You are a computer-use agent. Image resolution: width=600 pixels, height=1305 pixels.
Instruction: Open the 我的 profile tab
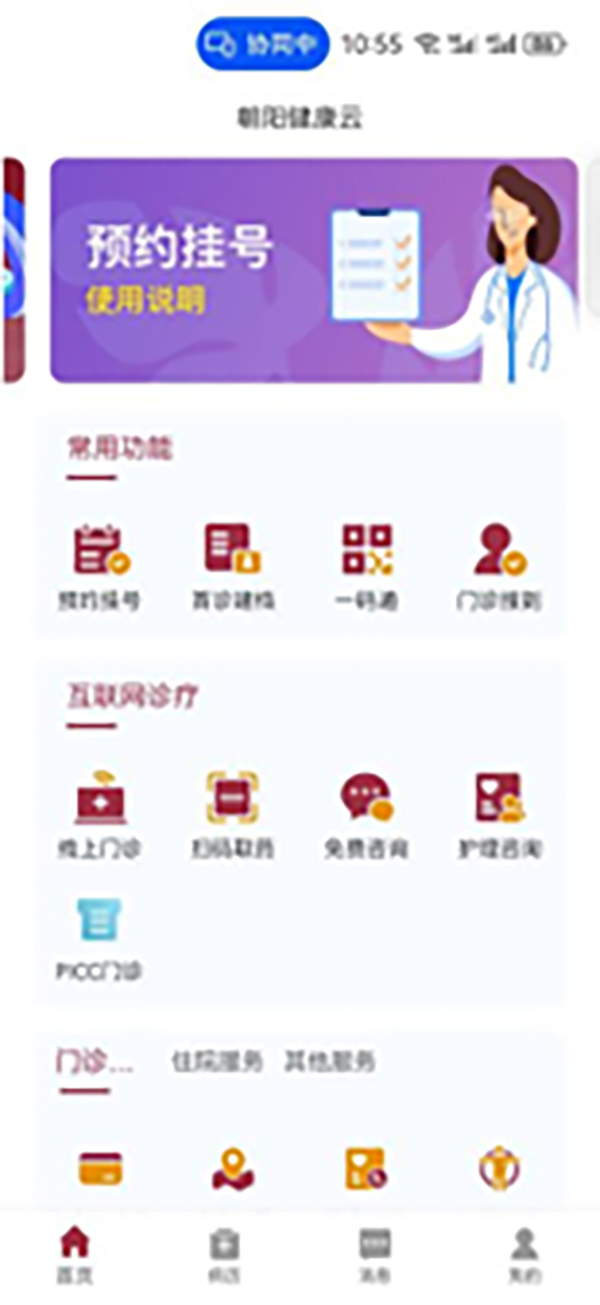click(x=524, y=1255)
